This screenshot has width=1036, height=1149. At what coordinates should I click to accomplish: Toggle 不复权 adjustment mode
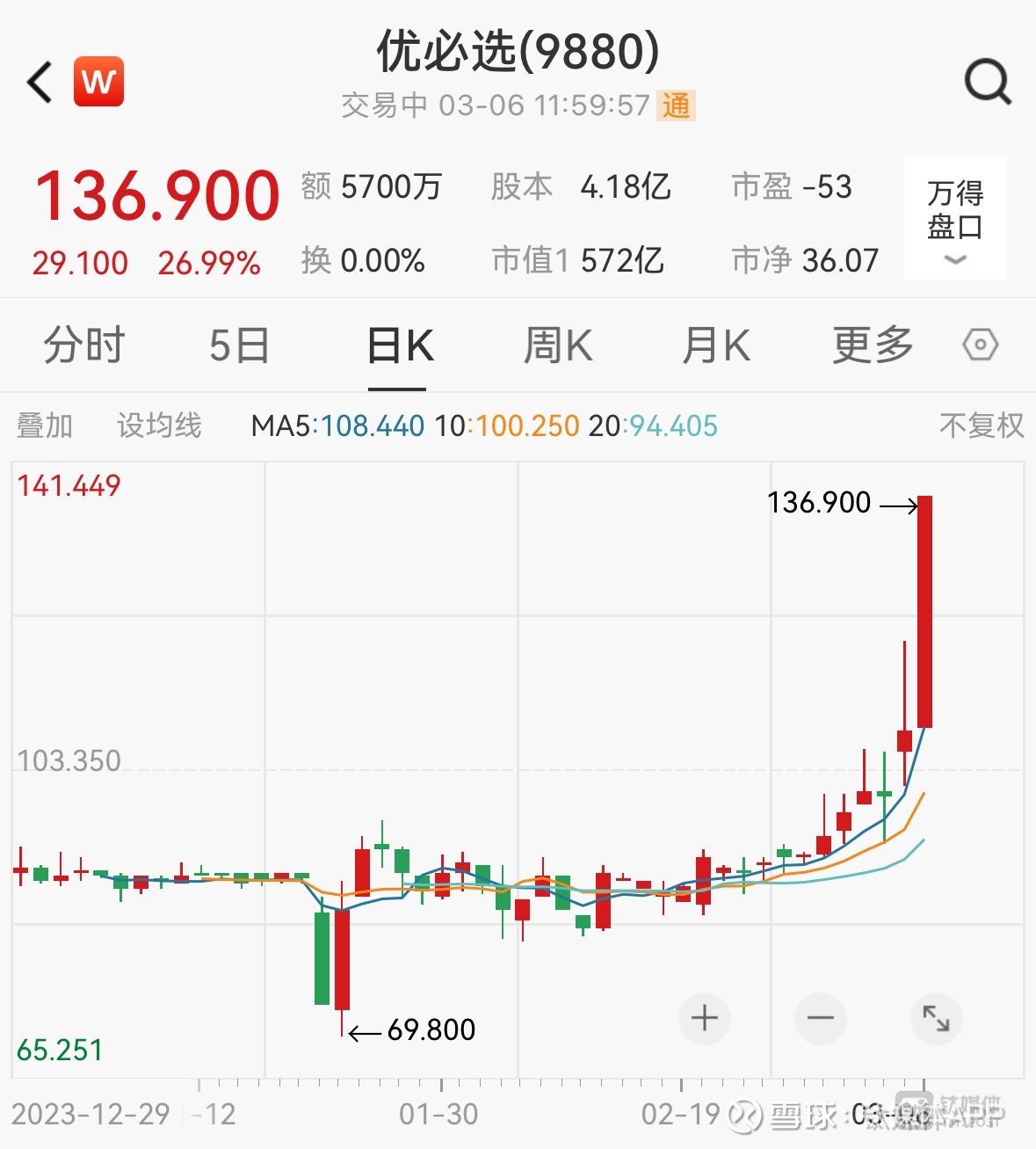[x=982, y=425]
